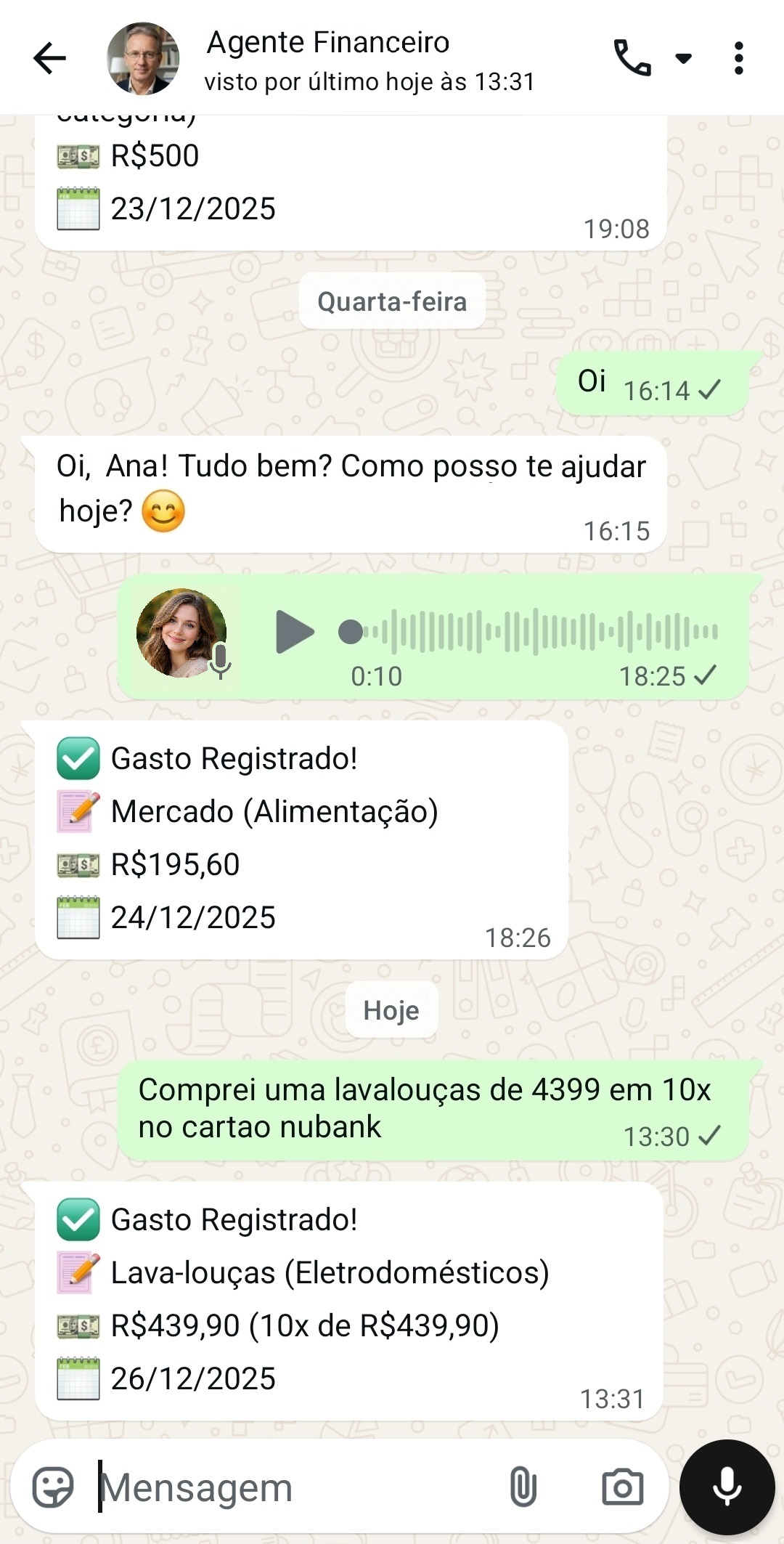Start a voice call with Agente Financeiro

pyautogui.click(x=632, y=58)
